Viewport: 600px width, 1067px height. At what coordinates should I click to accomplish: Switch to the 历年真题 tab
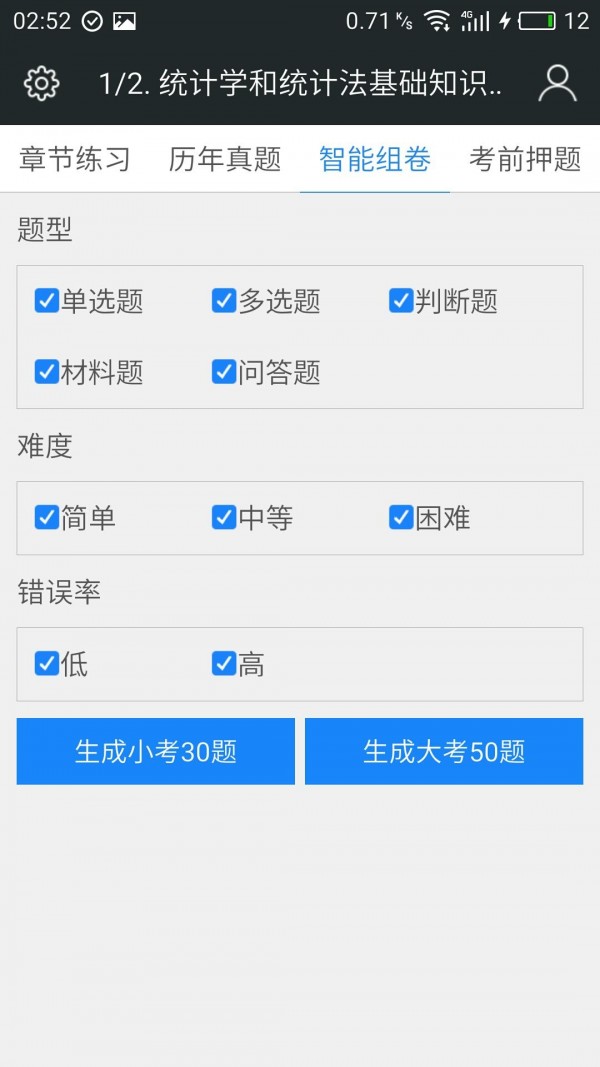tap(225, 159)
